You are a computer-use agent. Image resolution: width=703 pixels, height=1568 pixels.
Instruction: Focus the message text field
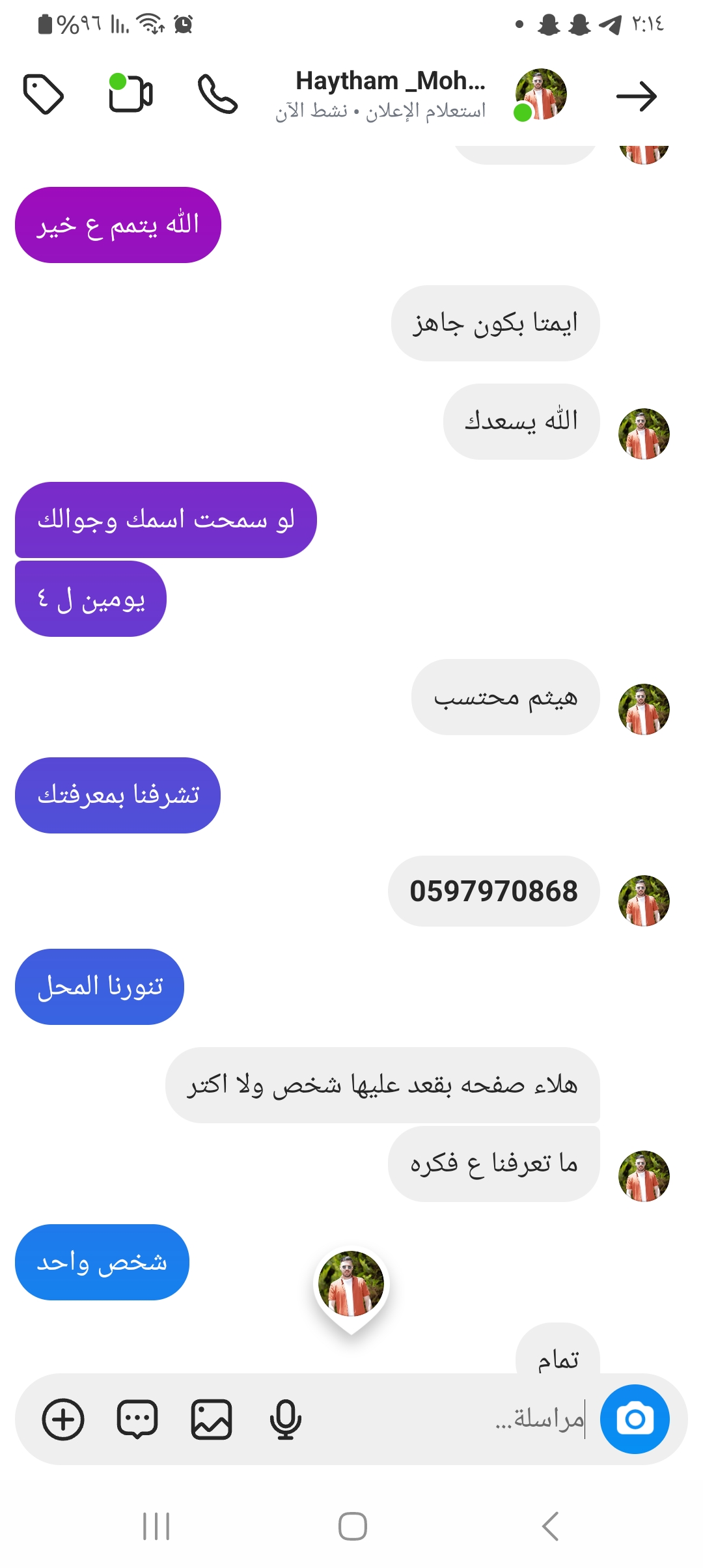(x=456, y=1419)
